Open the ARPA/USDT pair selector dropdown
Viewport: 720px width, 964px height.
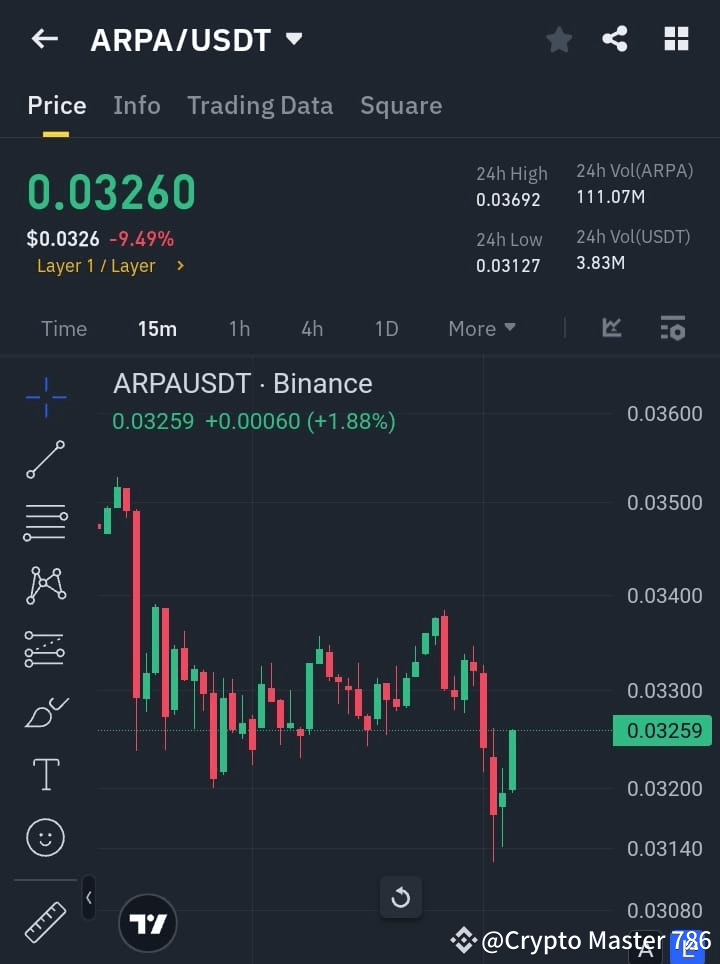point(293,39)
